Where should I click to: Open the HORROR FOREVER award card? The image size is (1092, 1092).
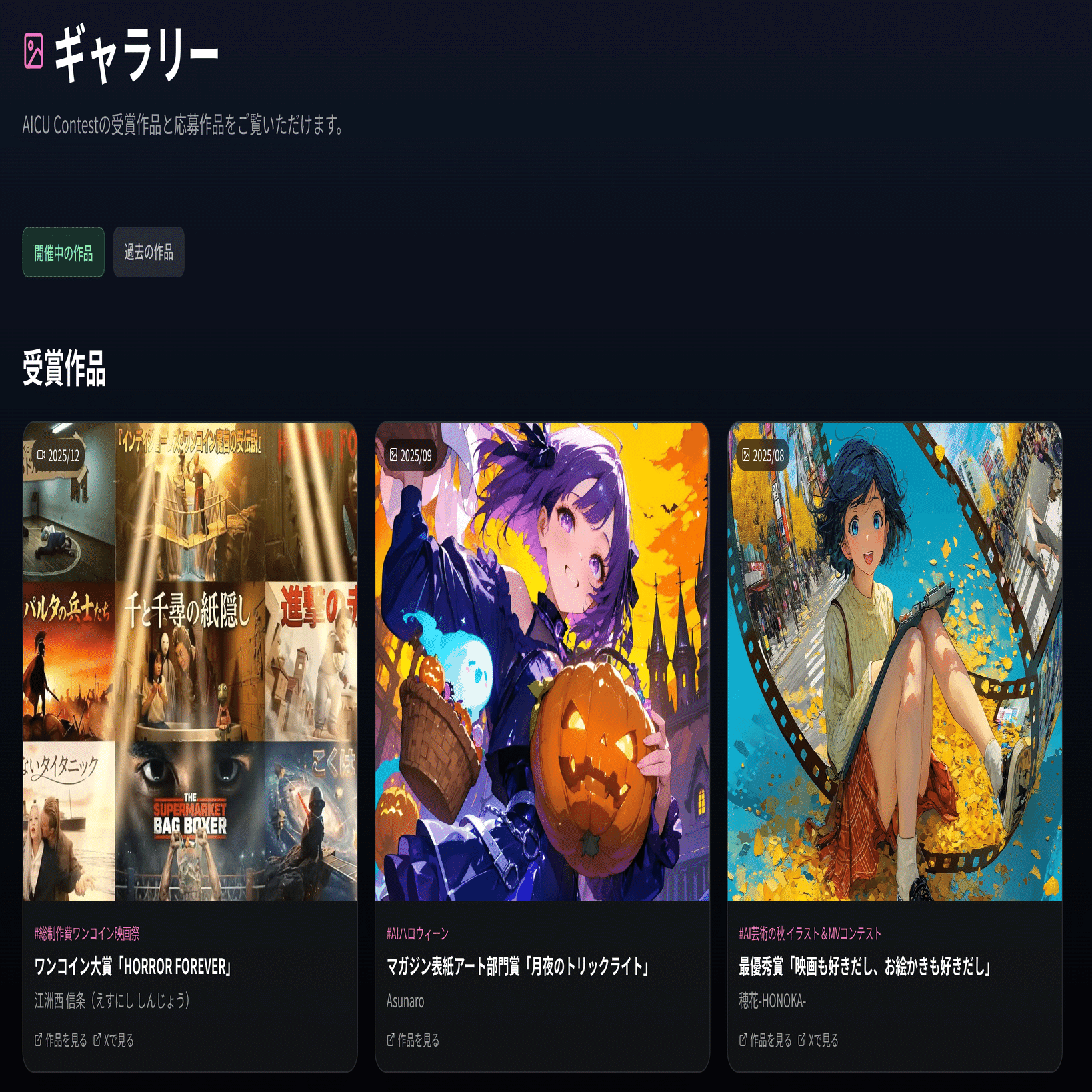(x=190, y=661)
